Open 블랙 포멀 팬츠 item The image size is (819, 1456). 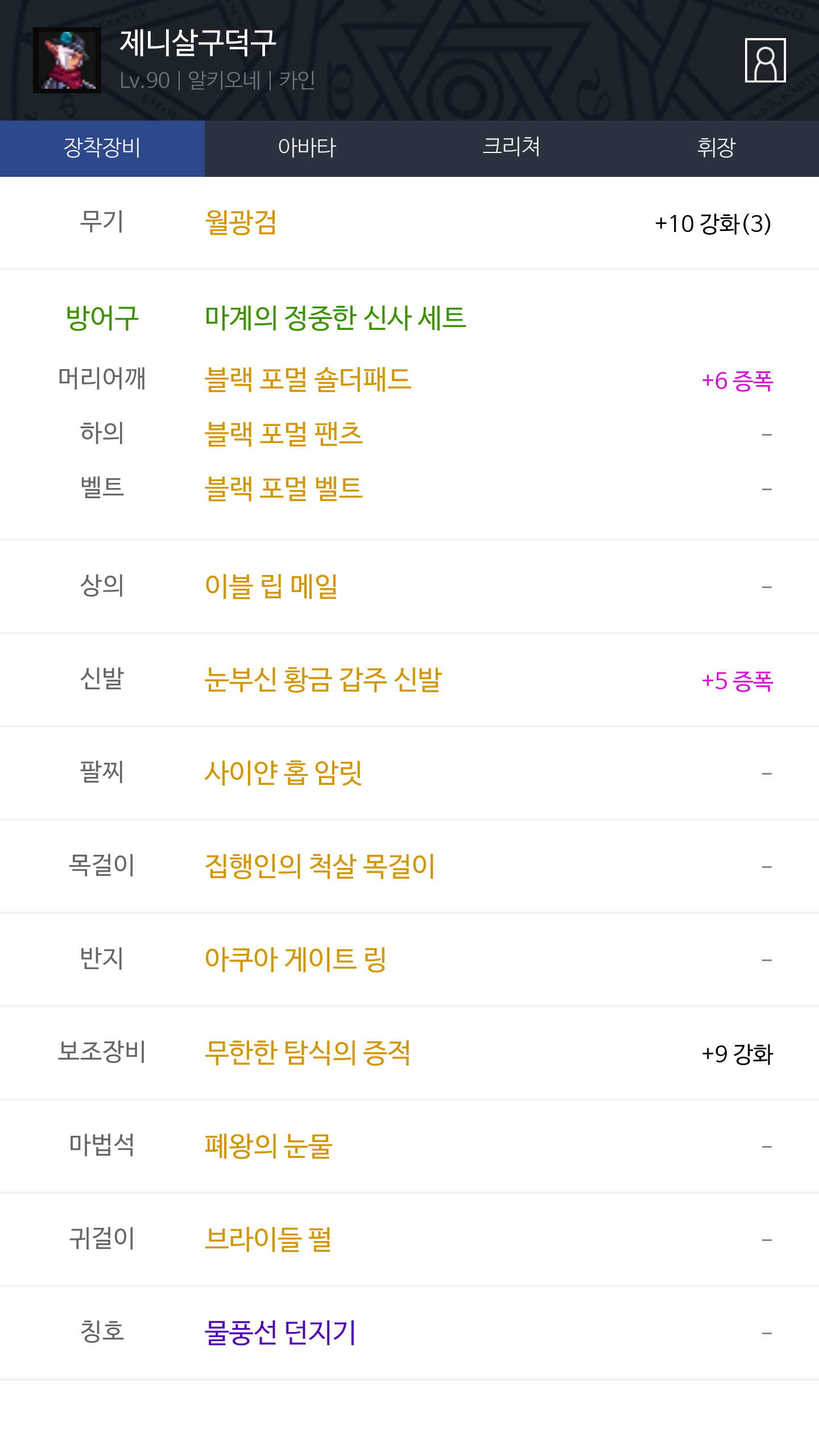pyautogui.click(x=283, y=434)
